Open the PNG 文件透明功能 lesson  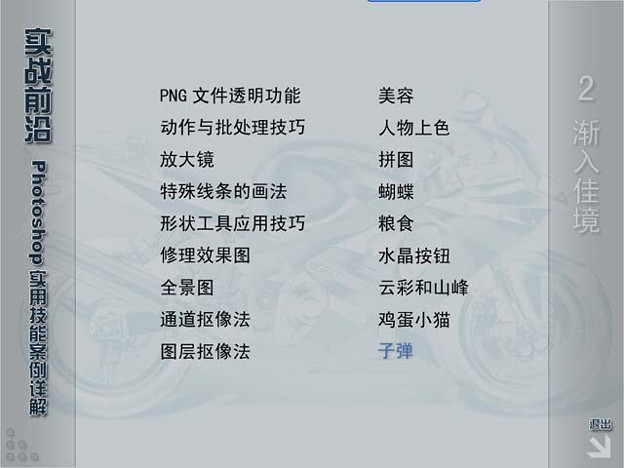pyautogui.click(x=230, y=96)
